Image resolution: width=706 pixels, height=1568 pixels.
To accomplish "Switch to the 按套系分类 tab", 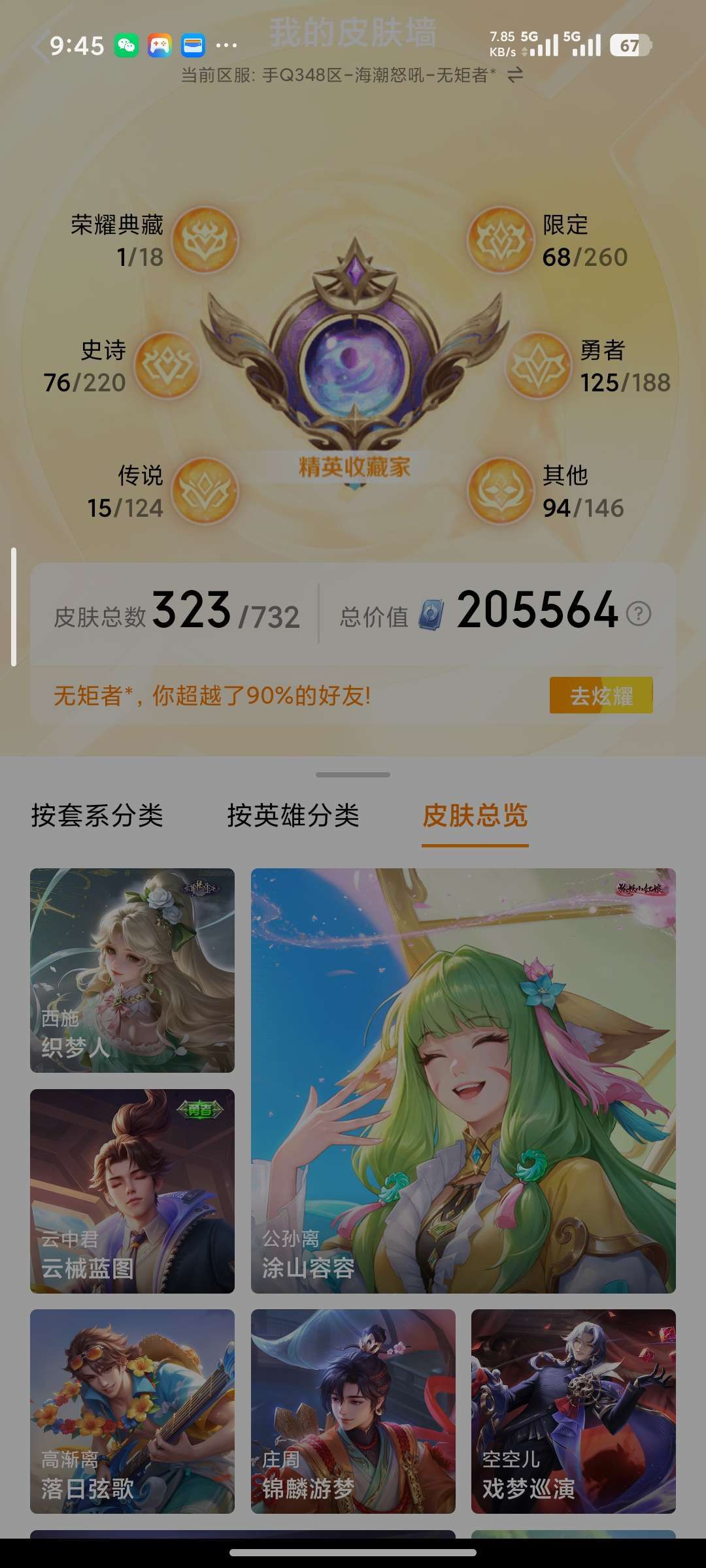I will click(97, 815).
